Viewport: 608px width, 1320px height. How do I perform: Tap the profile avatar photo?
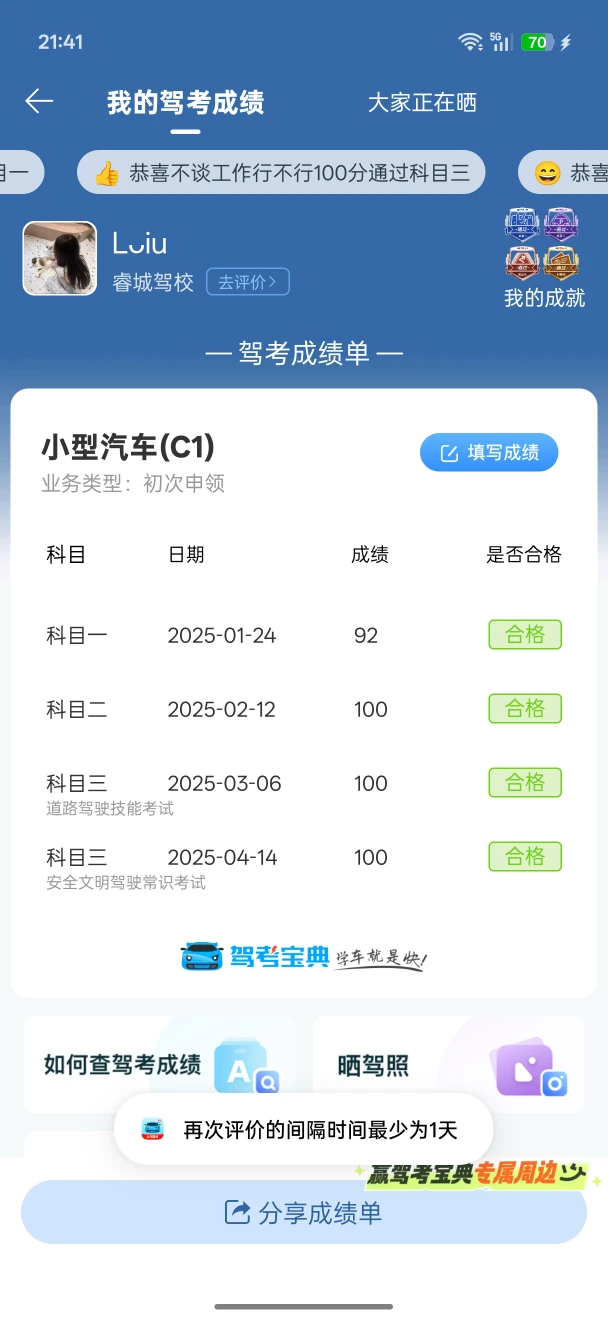tap(60, 259)
